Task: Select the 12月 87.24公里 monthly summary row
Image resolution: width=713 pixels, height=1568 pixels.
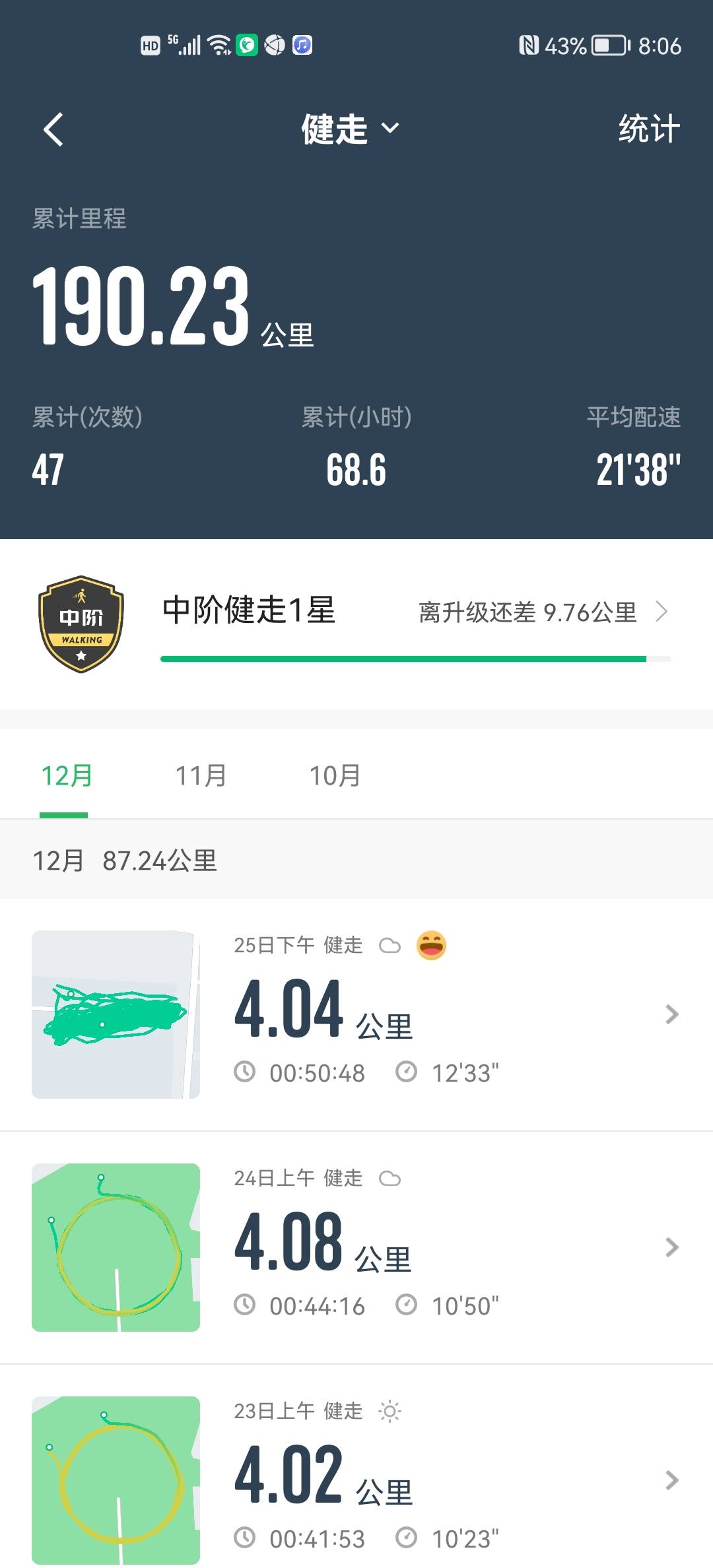Action: click(127, 860)
